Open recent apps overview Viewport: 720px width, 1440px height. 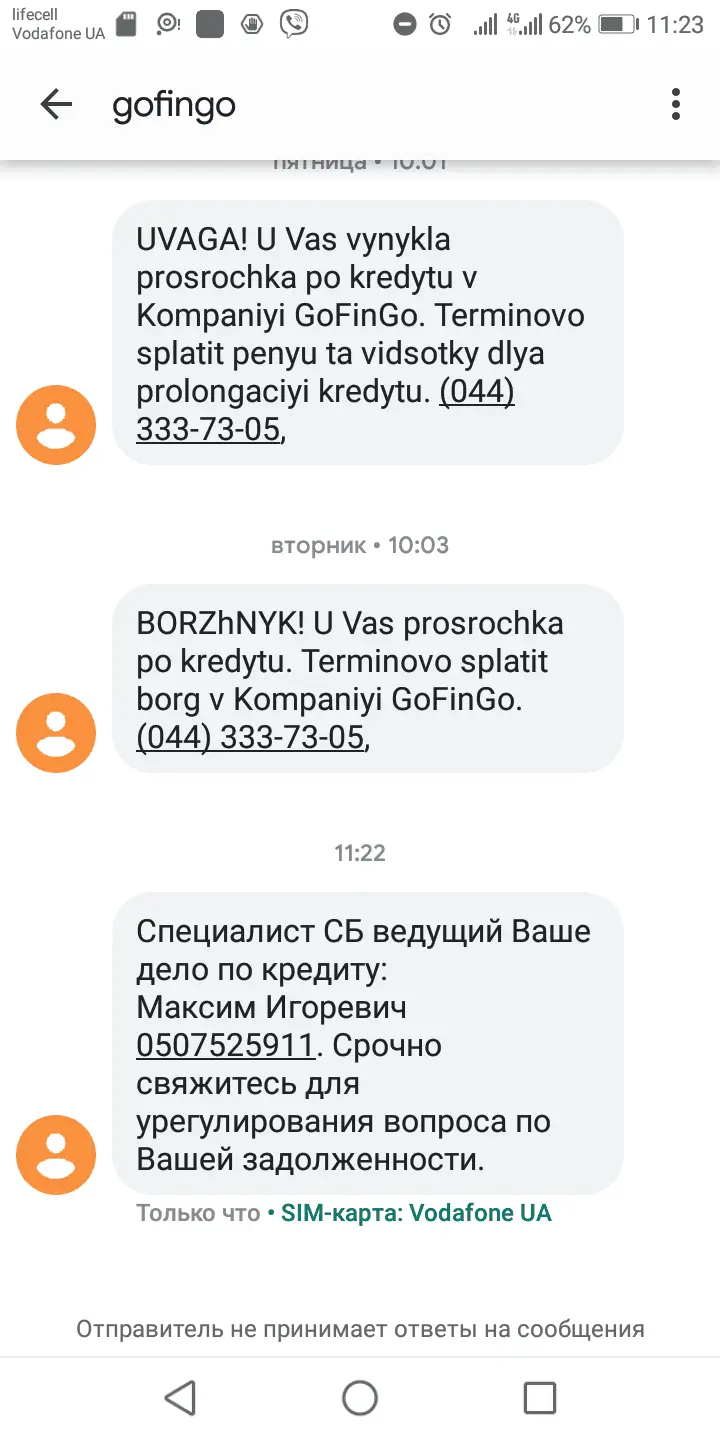tap(540, 1397)
